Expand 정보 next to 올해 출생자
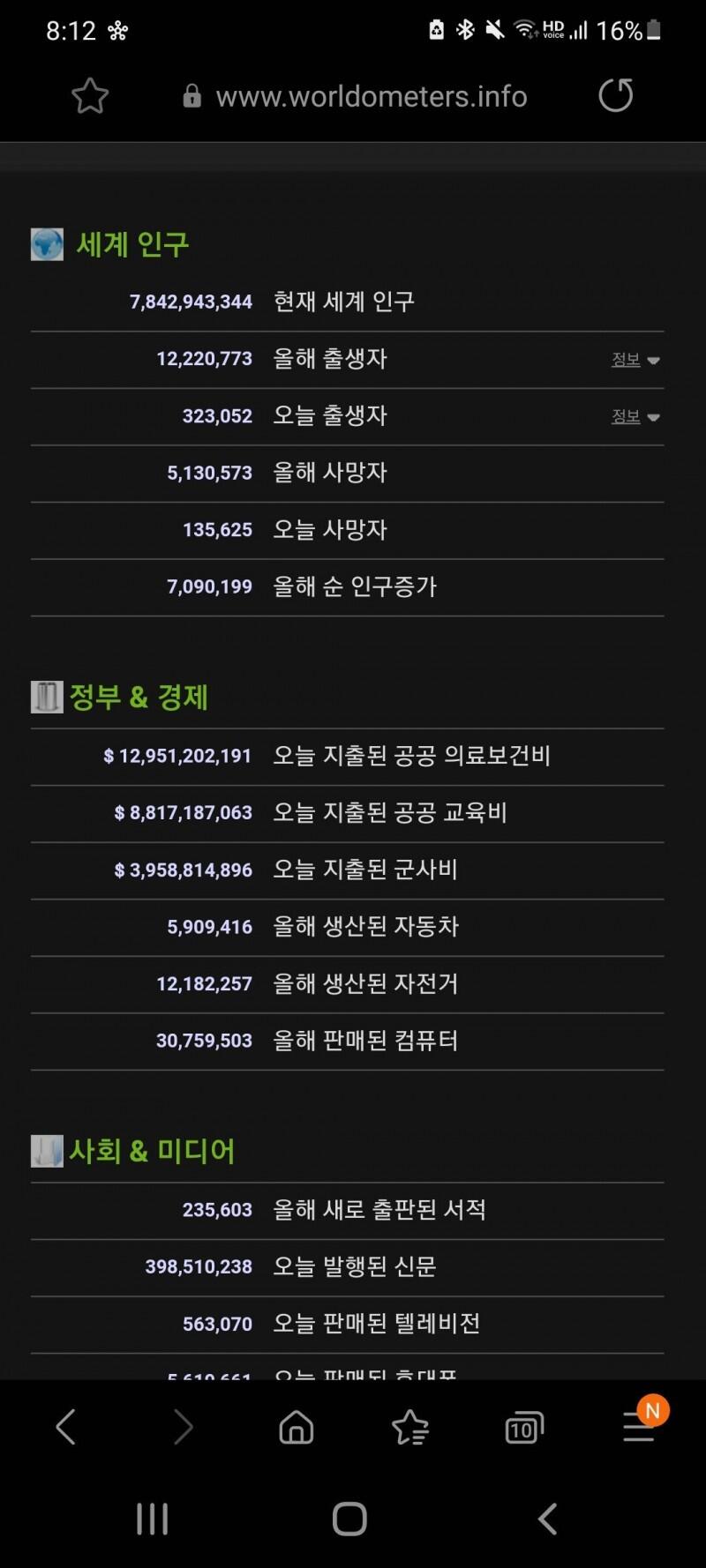Viewport: 706px width, 1568px height. [x=635, y=359]
